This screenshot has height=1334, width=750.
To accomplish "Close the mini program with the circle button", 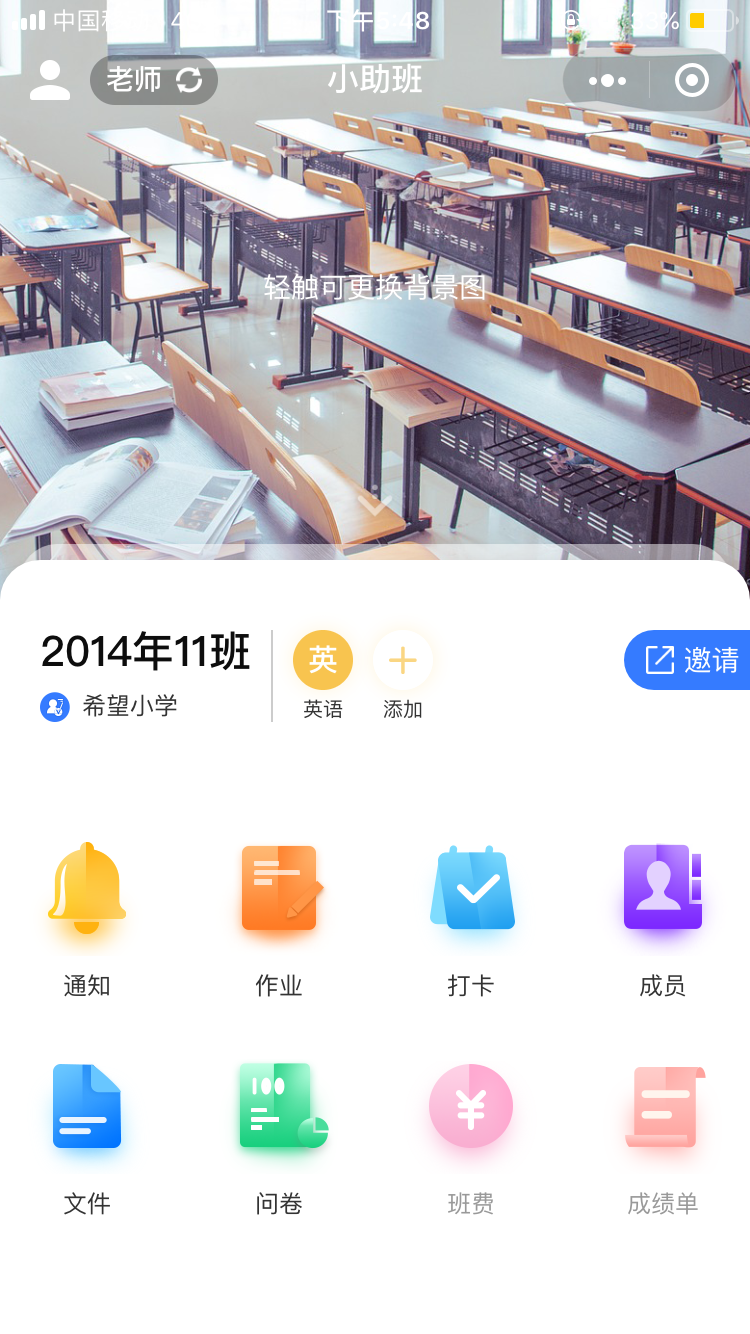I will tap(692, 80).
